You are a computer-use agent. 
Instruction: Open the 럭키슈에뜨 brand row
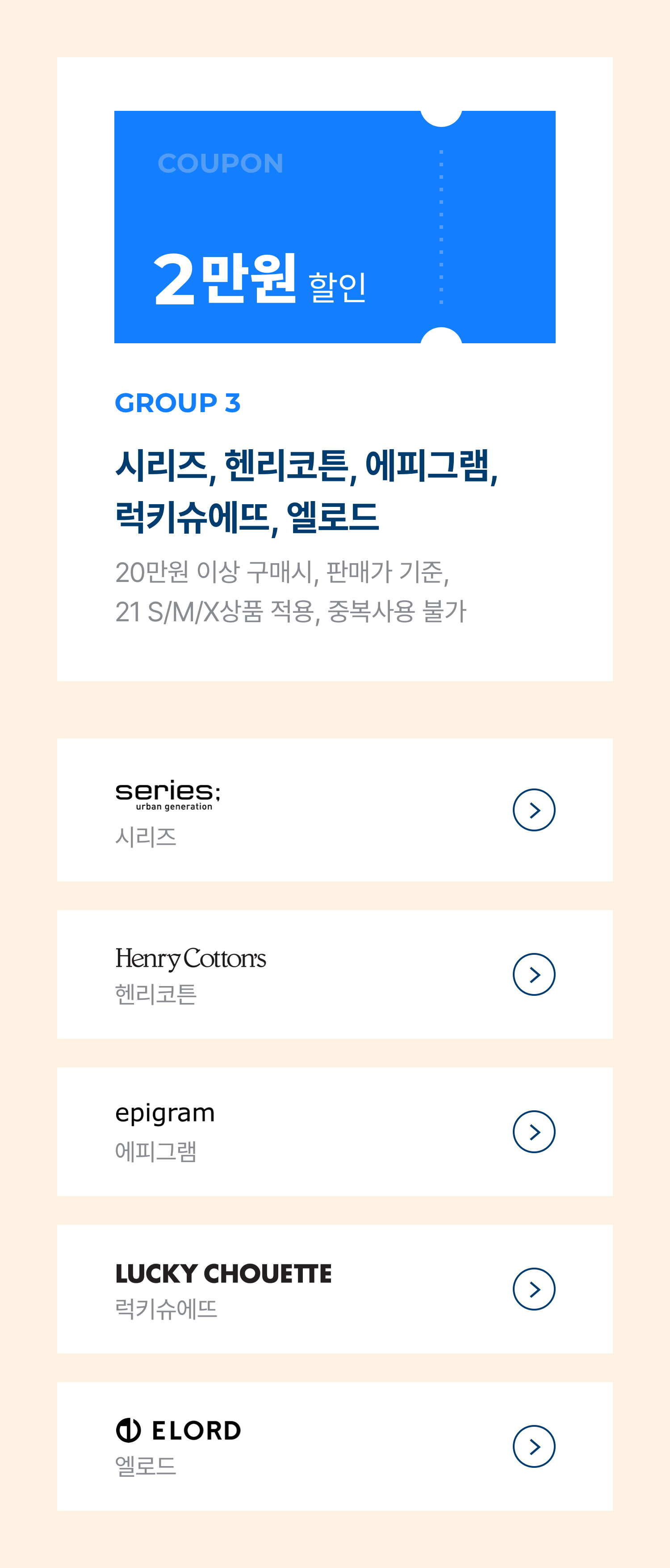coord(534,1289)
